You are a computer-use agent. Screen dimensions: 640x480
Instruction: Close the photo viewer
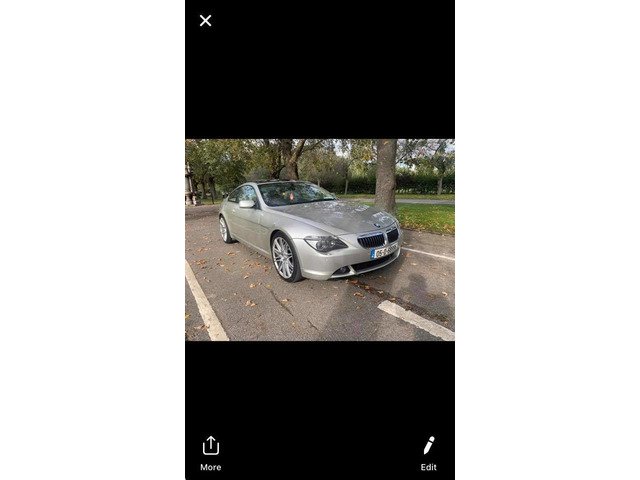click(206, 20)
